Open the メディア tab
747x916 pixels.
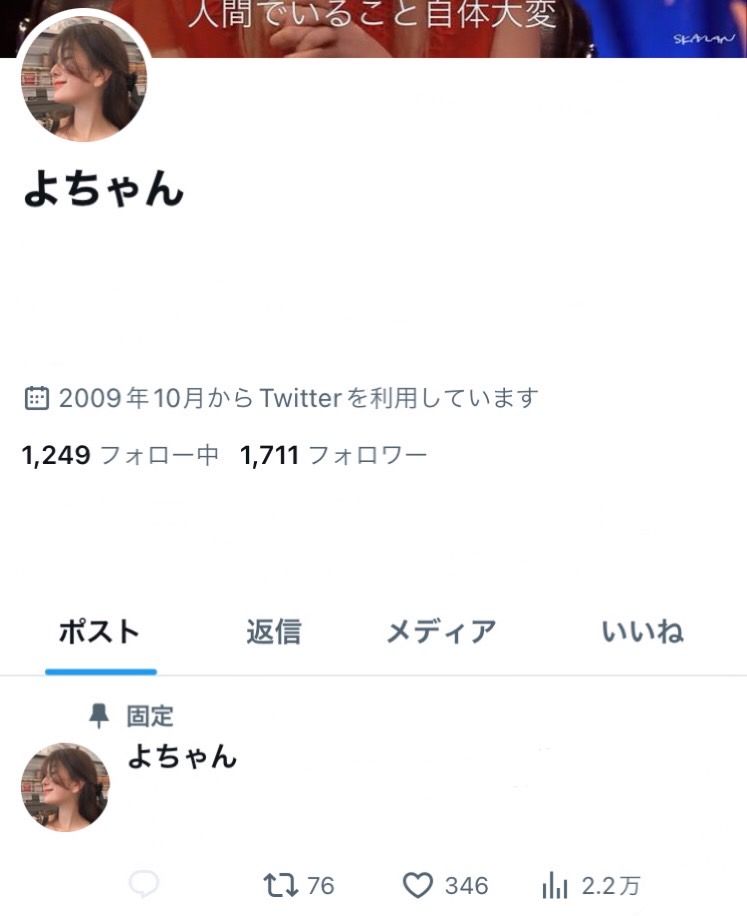pos(441,632)
